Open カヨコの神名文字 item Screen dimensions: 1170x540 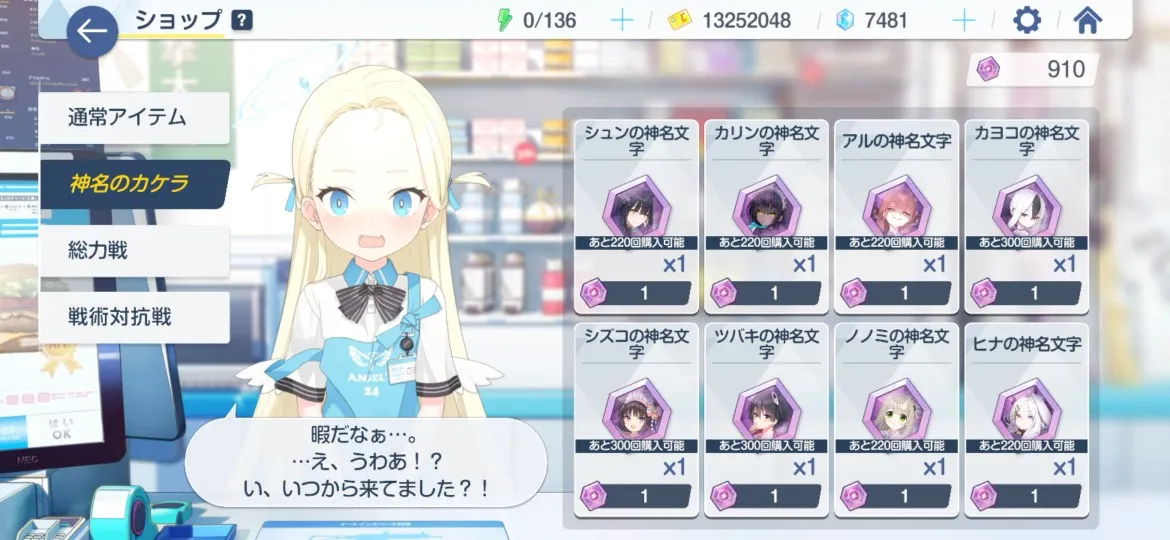1027,216
